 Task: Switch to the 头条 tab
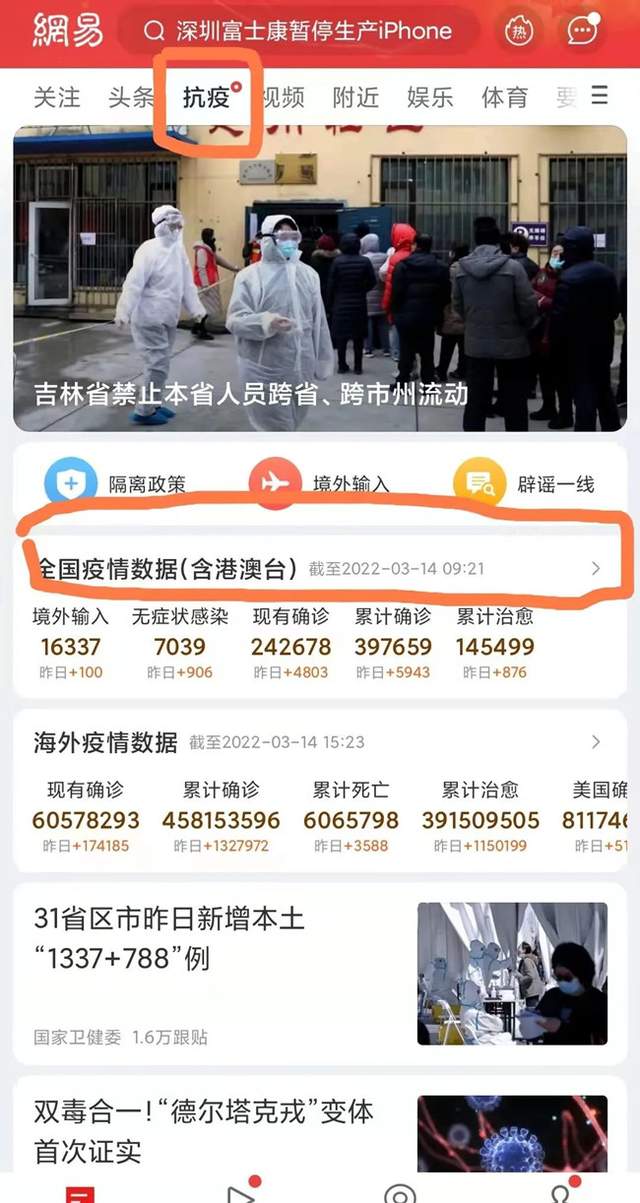[131, 97]
